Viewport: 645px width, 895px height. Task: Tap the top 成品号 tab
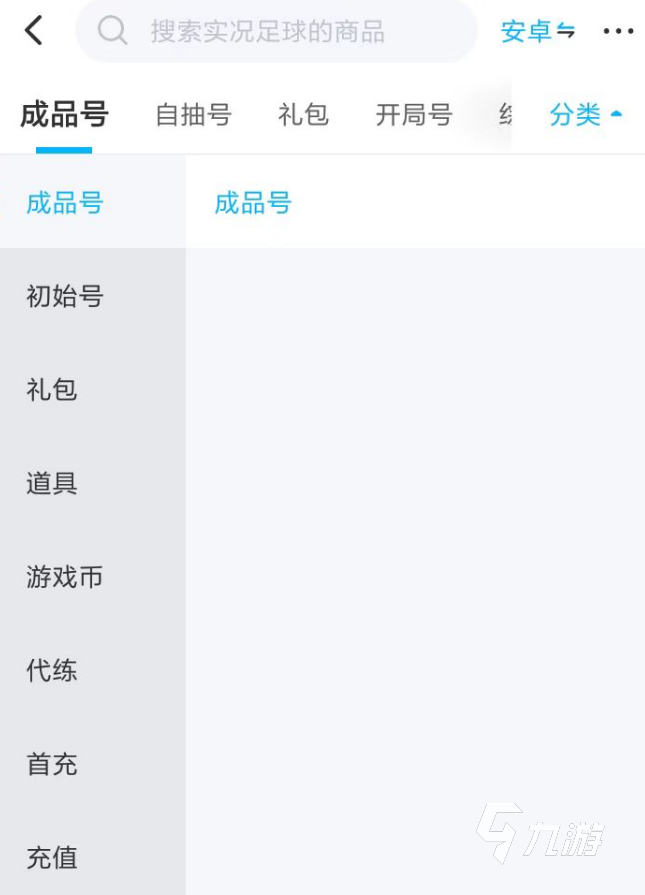tap(64, 115)
